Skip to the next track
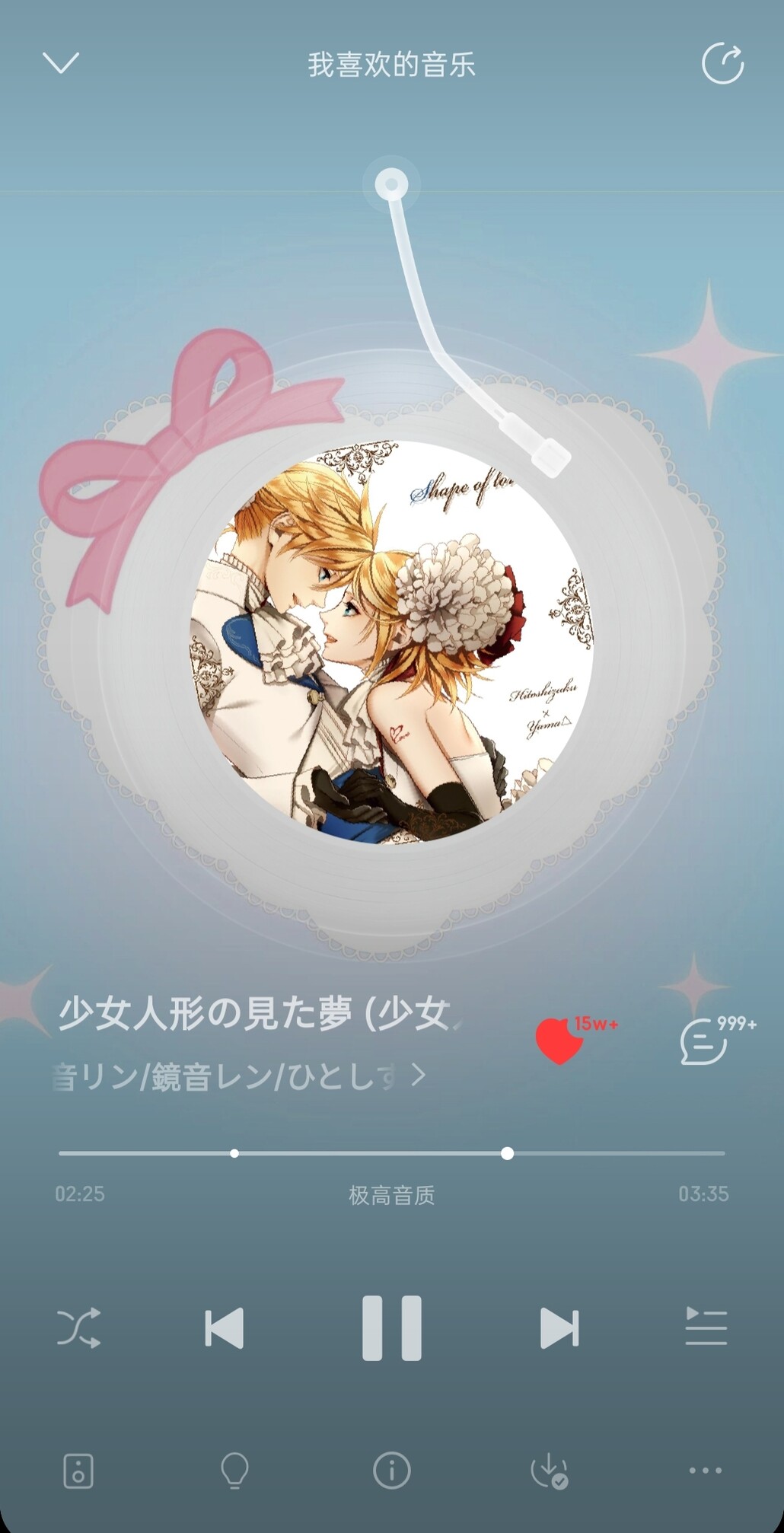 (x=559, y=1328)
